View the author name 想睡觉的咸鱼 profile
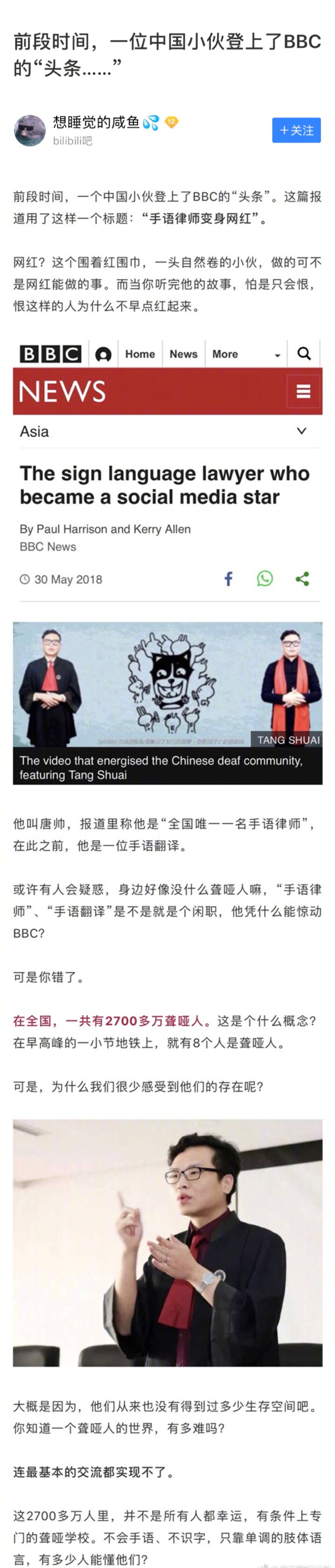This screenshot has width=335, height=1568. [x=96, y=122]
